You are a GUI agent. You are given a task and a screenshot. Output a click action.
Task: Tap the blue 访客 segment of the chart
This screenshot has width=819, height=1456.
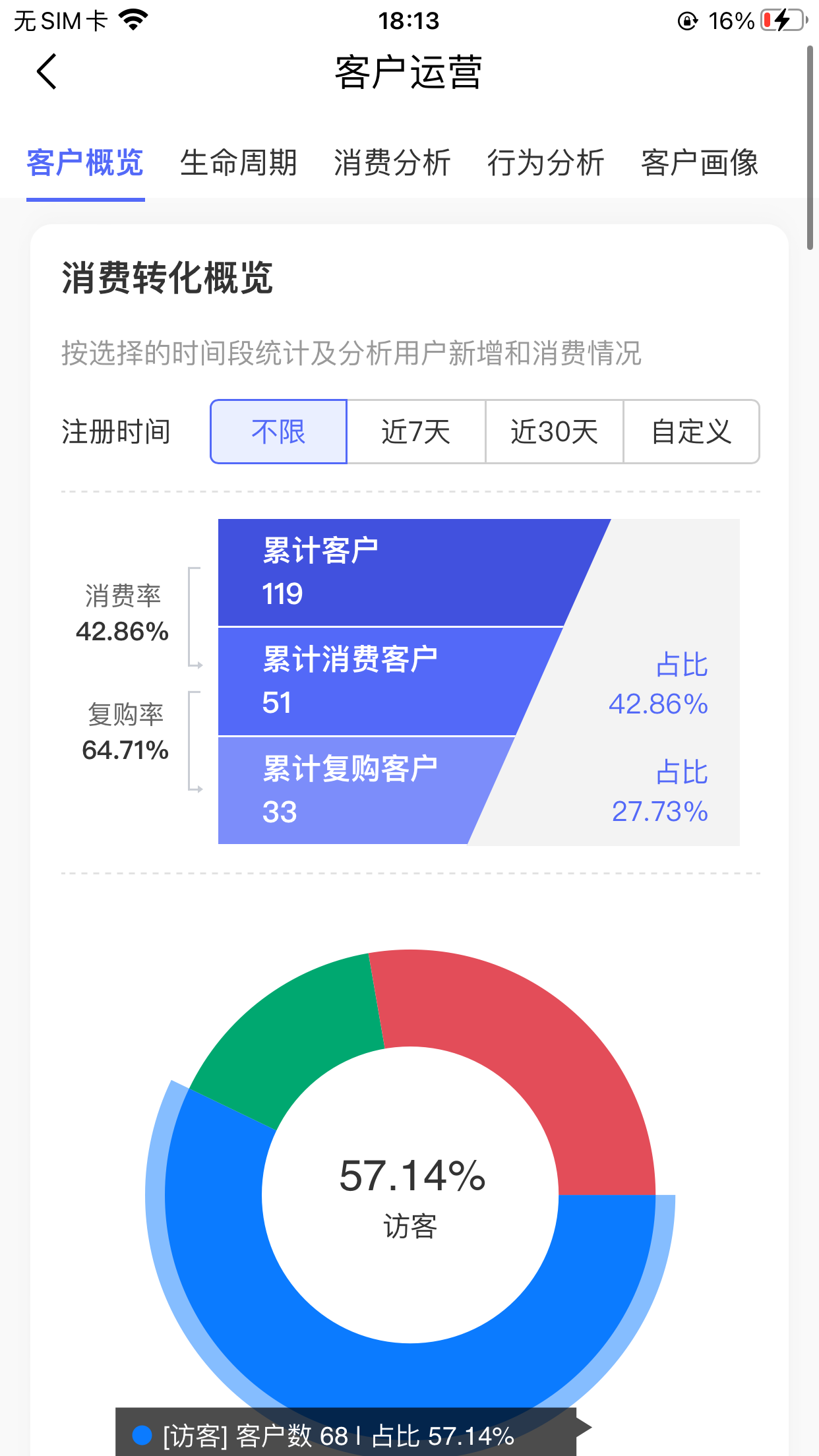tap(410, 1372)
